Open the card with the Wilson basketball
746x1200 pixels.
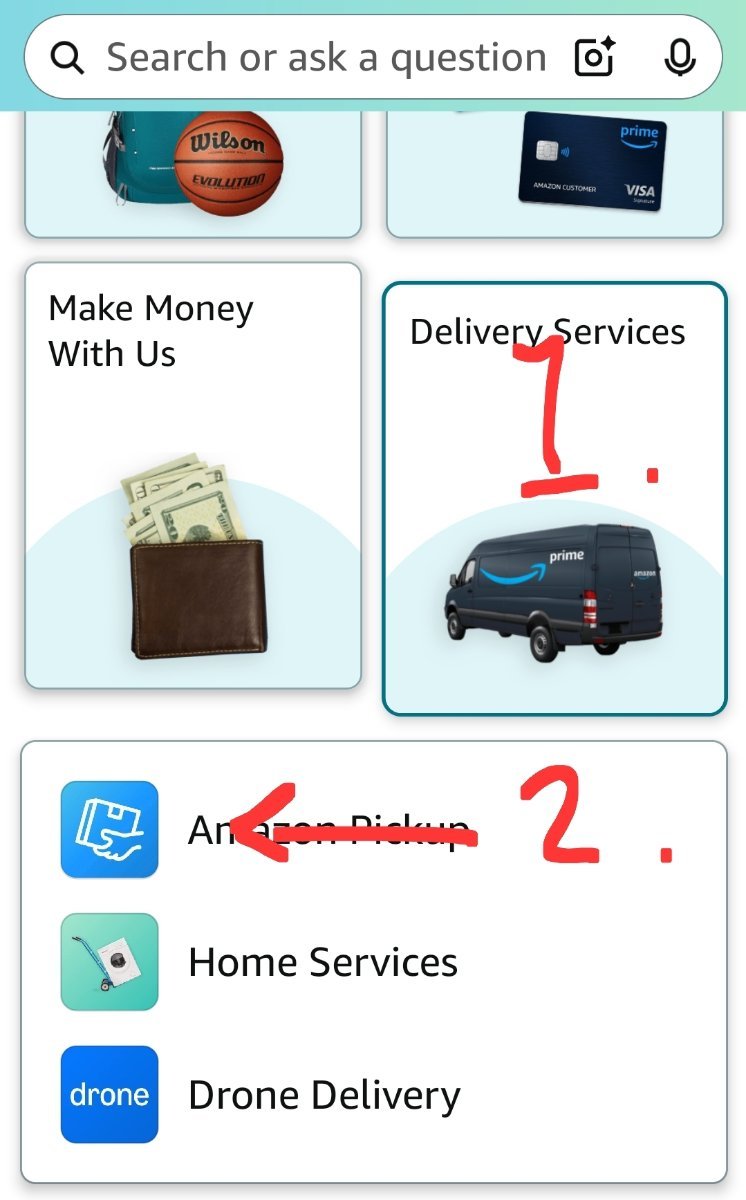point(192,170)
